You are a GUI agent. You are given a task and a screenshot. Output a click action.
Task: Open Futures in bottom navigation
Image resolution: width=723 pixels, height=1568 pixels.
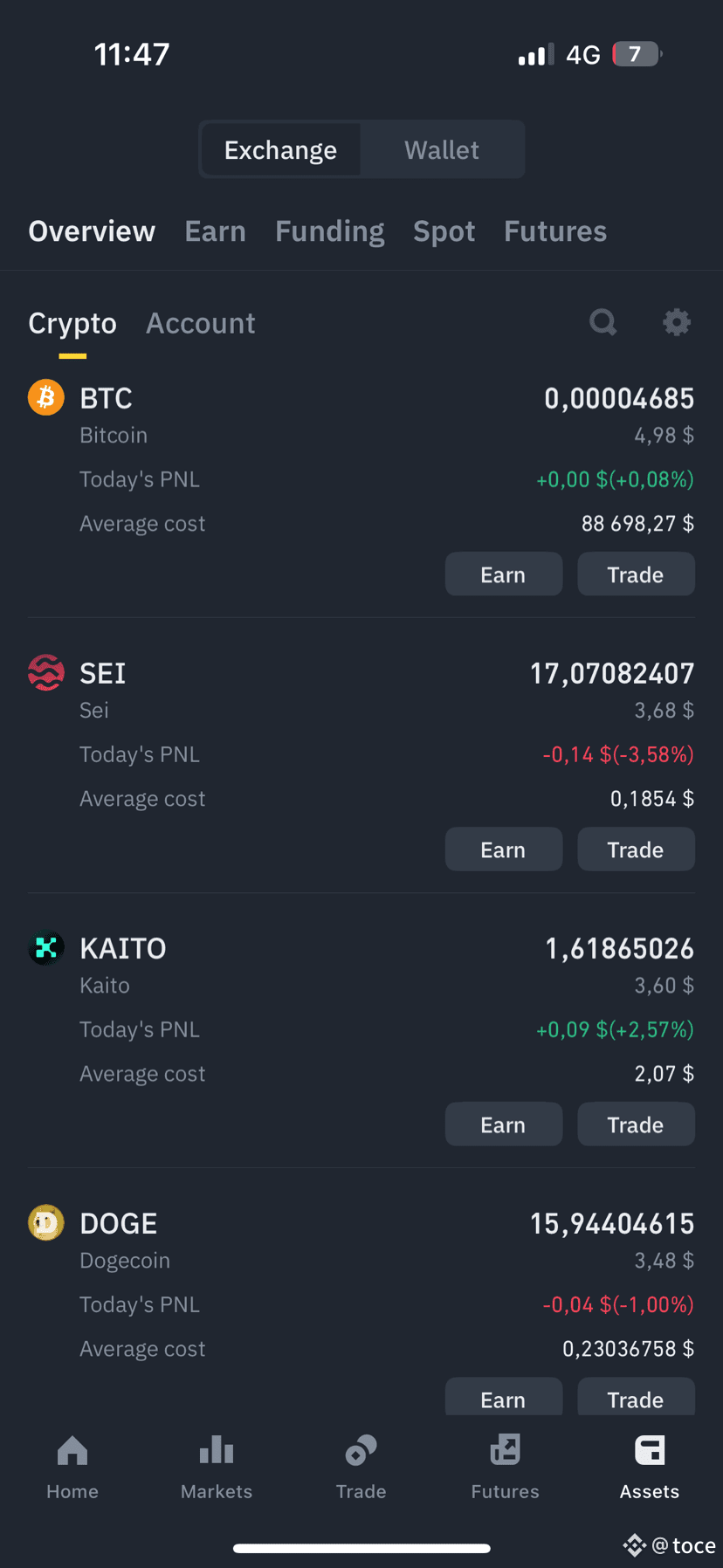coord(506,1468)
